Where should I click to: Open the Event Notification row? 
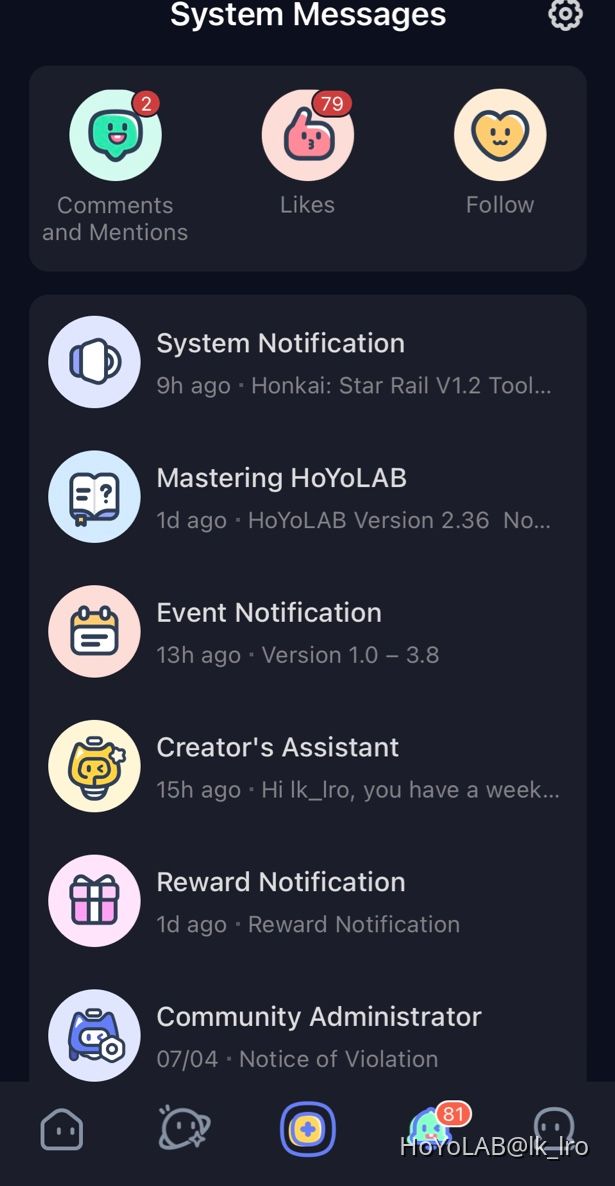pos(307,632)
